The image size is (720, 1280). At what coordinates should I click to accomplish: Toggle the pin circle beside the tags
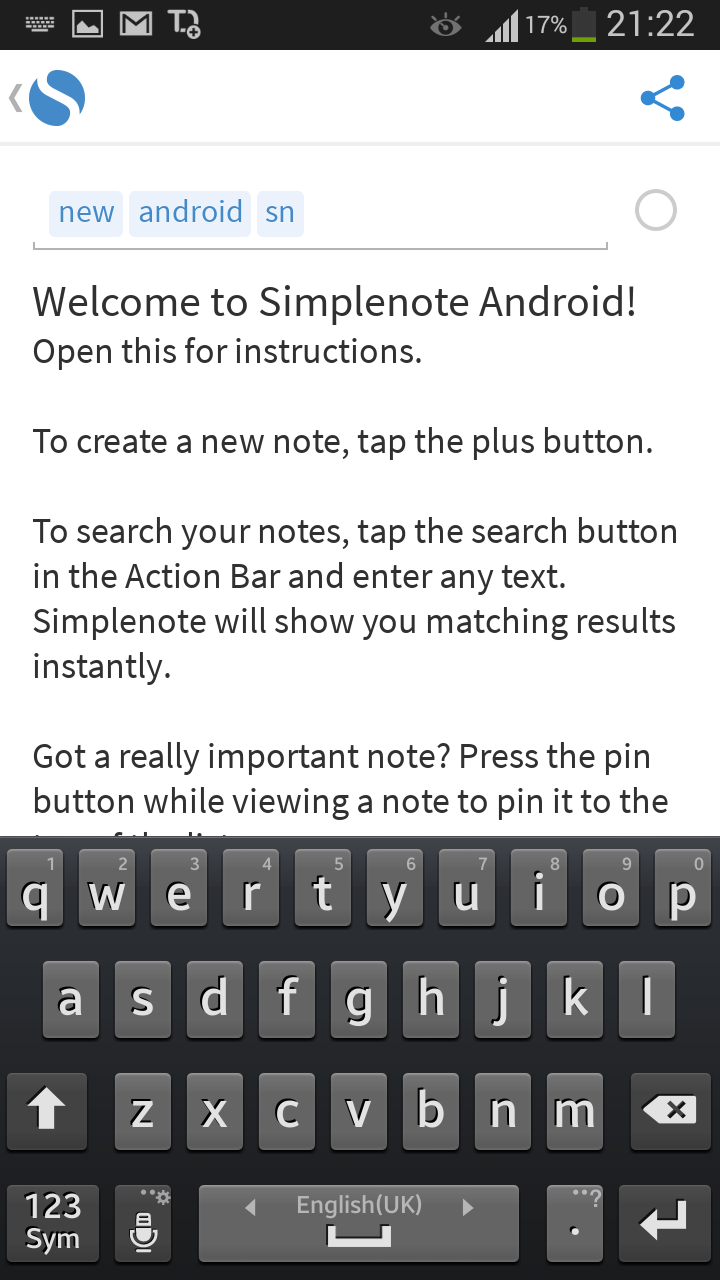pos(656,211)
